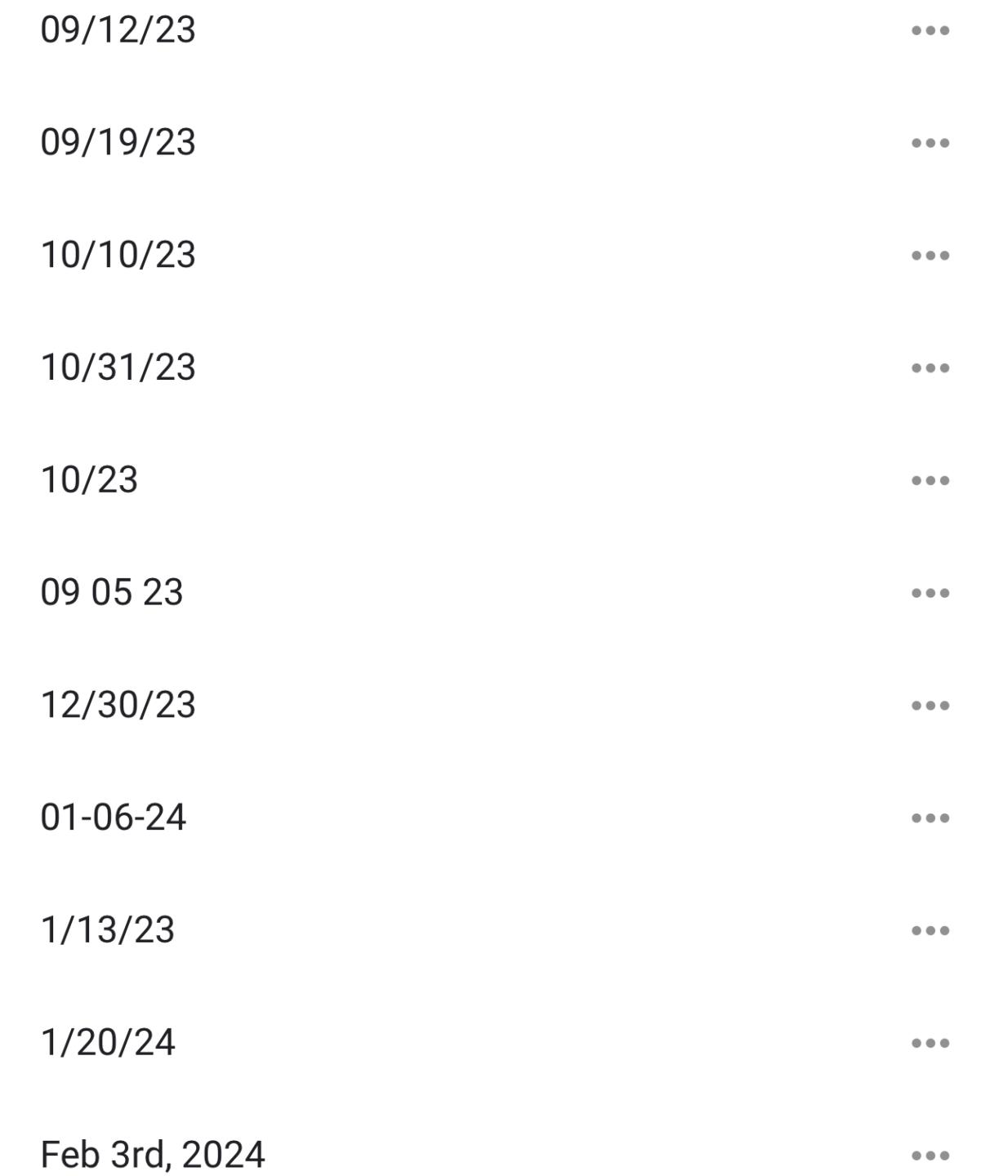
Task: Open the Feb 3rd, 2024 entry
Action: [153, 1155]
